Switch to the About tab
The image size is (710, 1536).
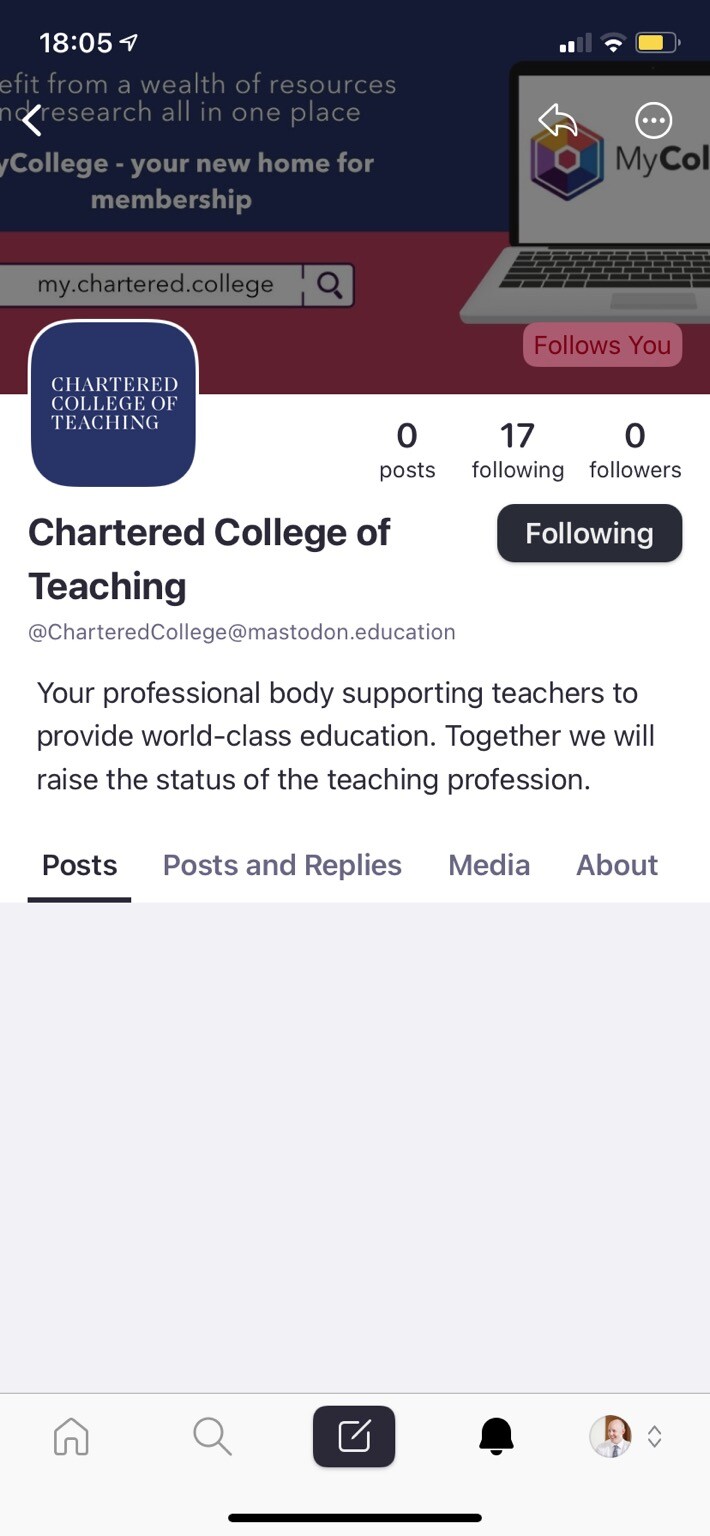coord(617,865)
